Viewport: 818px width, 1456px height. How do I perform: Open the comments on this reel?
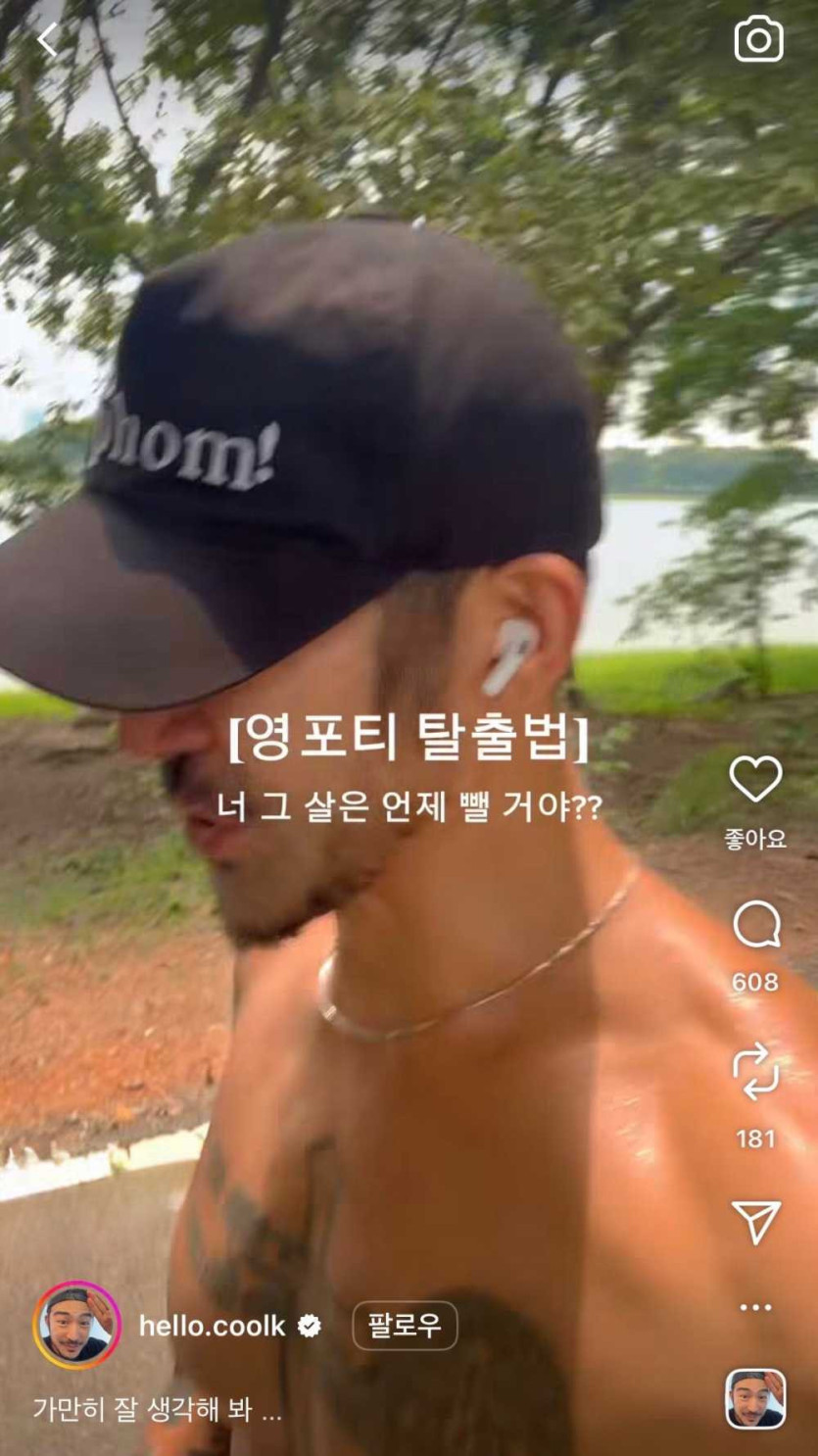click(x=755, y=925)
